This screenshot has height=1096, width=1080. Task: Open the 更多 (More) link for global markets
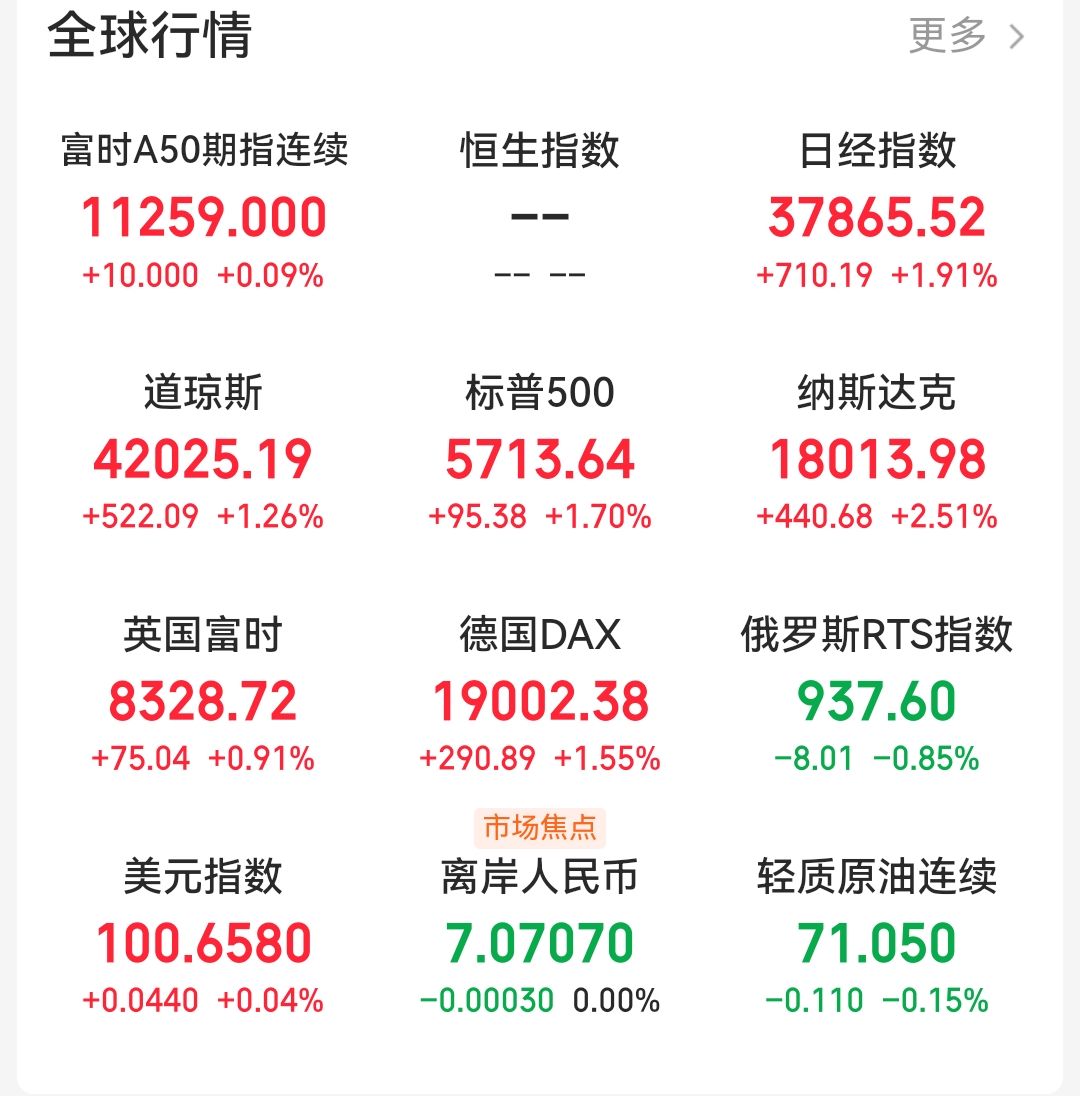click(x=946, y=36)
